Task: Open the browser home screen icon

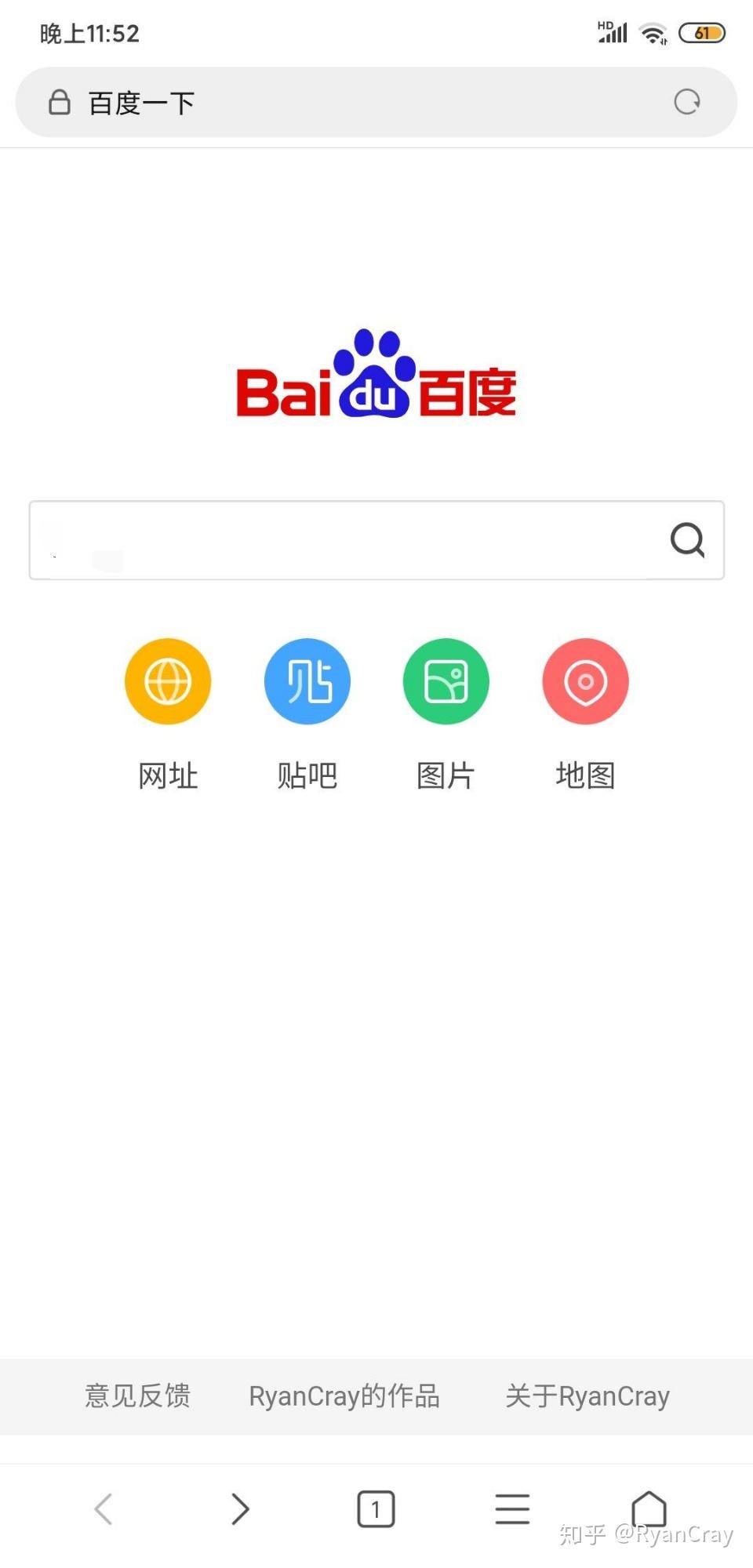Action: coord(649,1508)
